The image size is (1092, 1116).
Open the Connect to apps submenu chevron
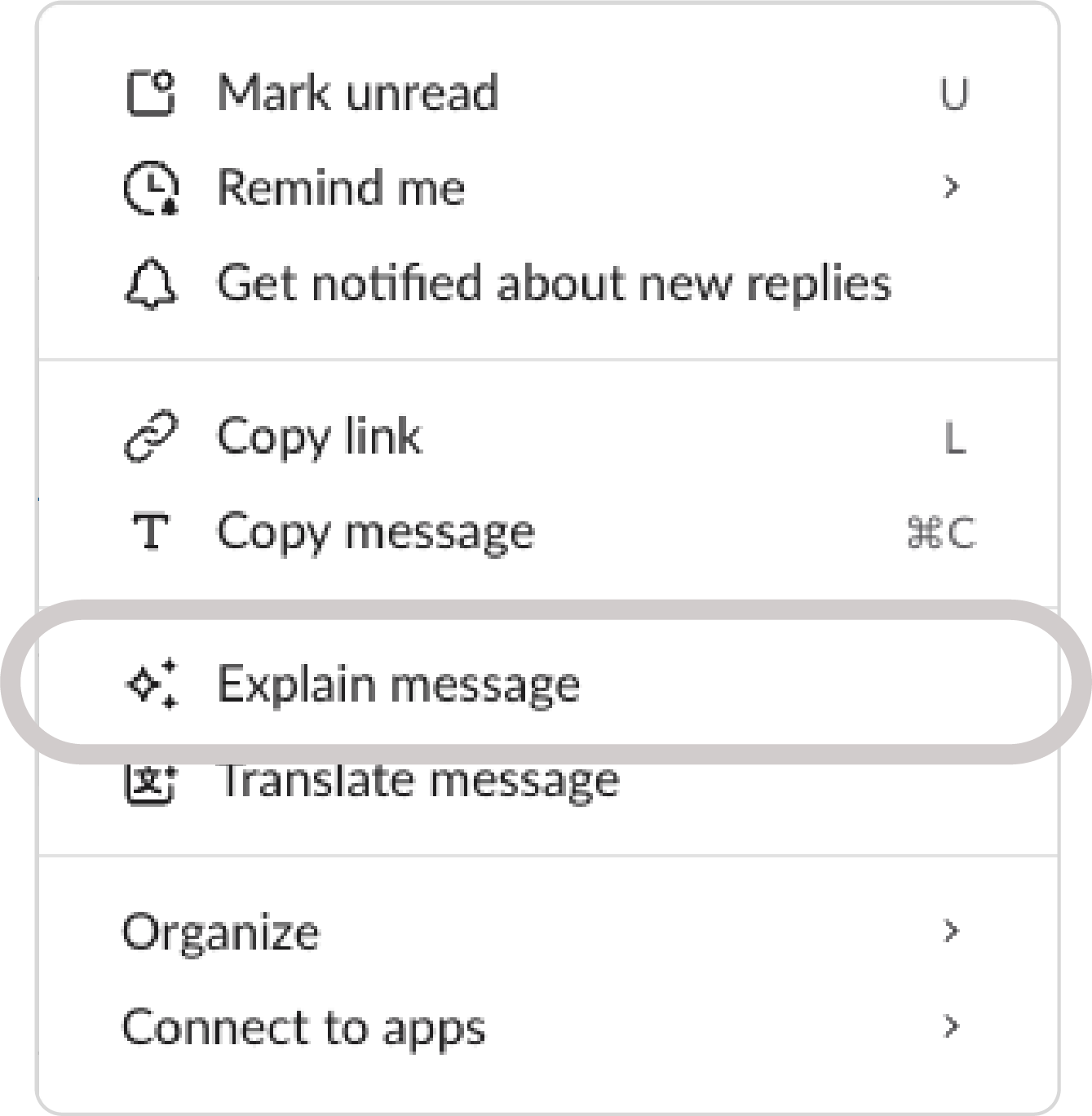951,1025
